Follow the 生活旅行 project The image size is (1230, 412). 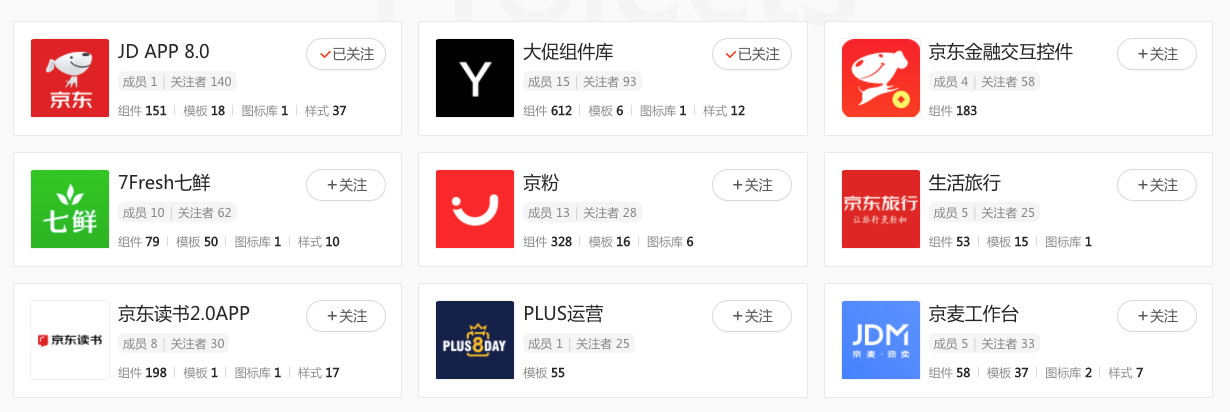click(x=1157, y=185)
